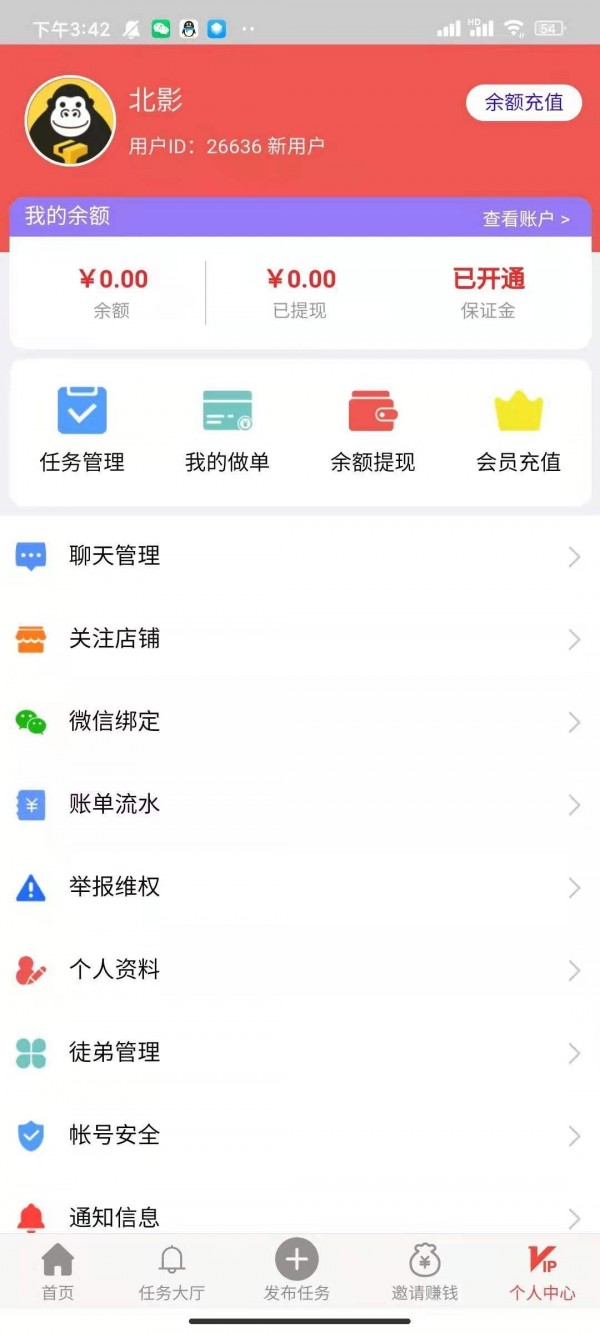Tap the gorilla profile avatar
The height and width of the screenshot is (1333, 600).
(70, 121)
